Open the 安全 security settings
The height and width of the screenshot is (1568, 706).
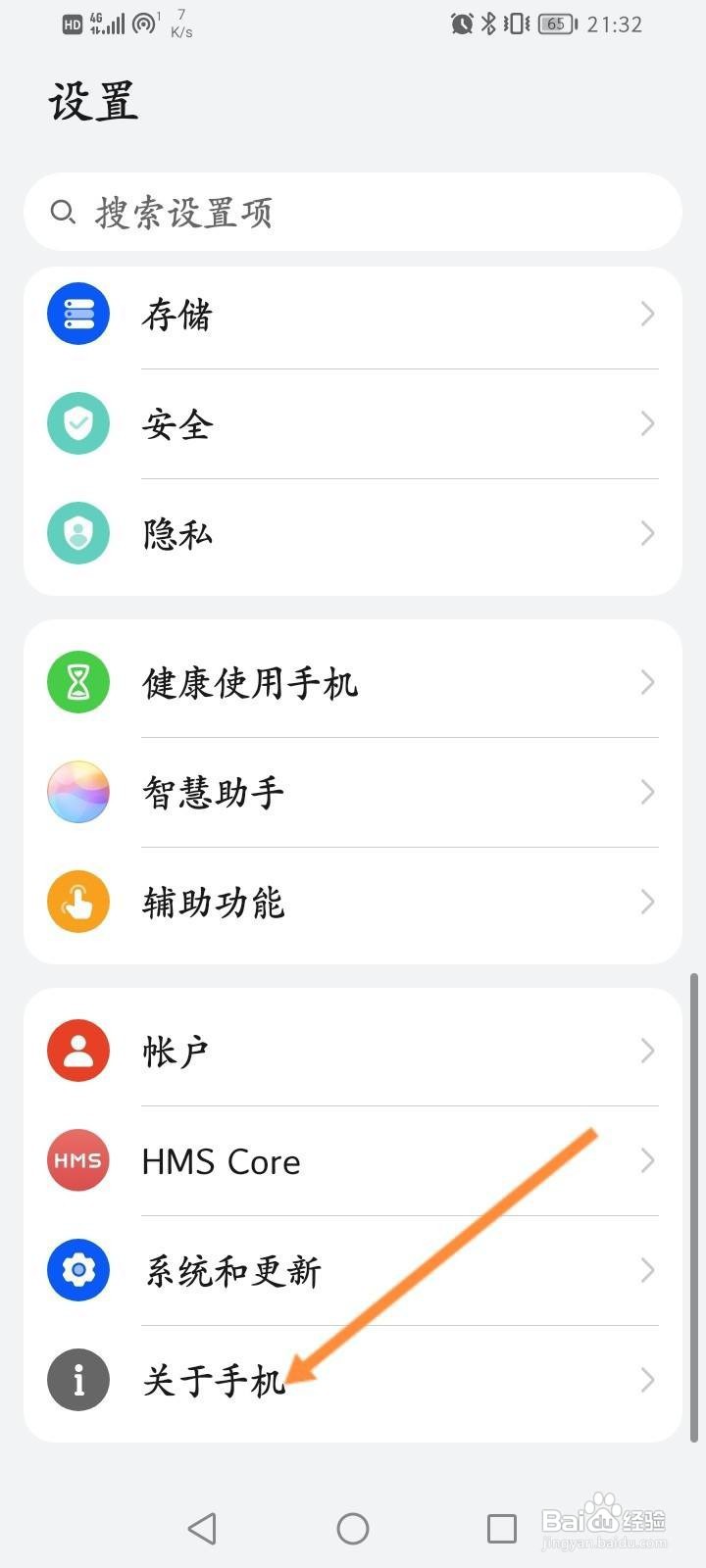click(353, 424)
